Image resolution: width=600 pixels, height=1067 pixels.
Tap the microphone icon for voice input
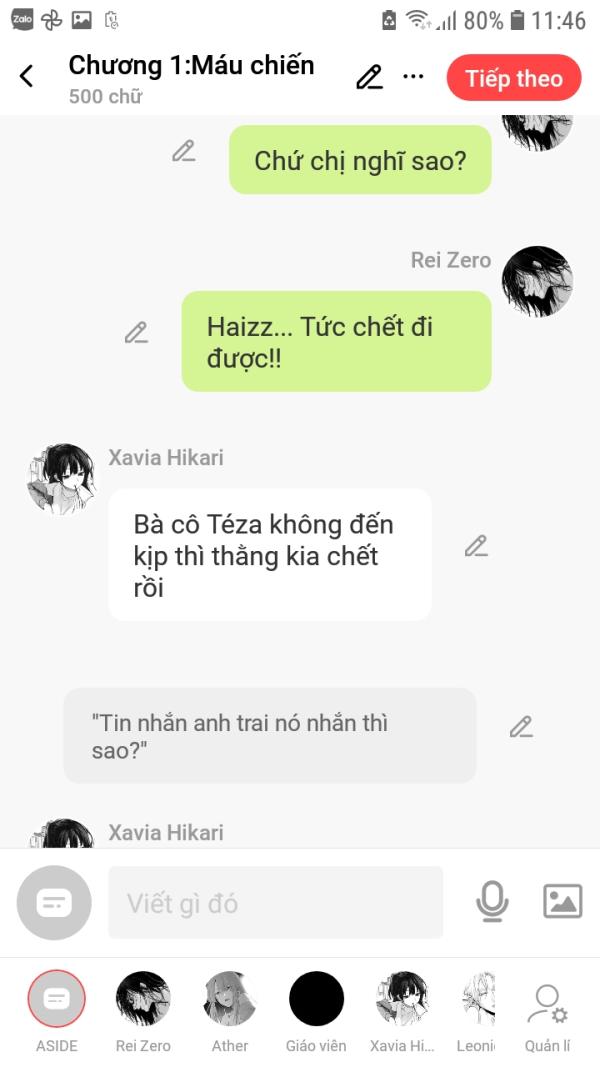click(492, 902)
